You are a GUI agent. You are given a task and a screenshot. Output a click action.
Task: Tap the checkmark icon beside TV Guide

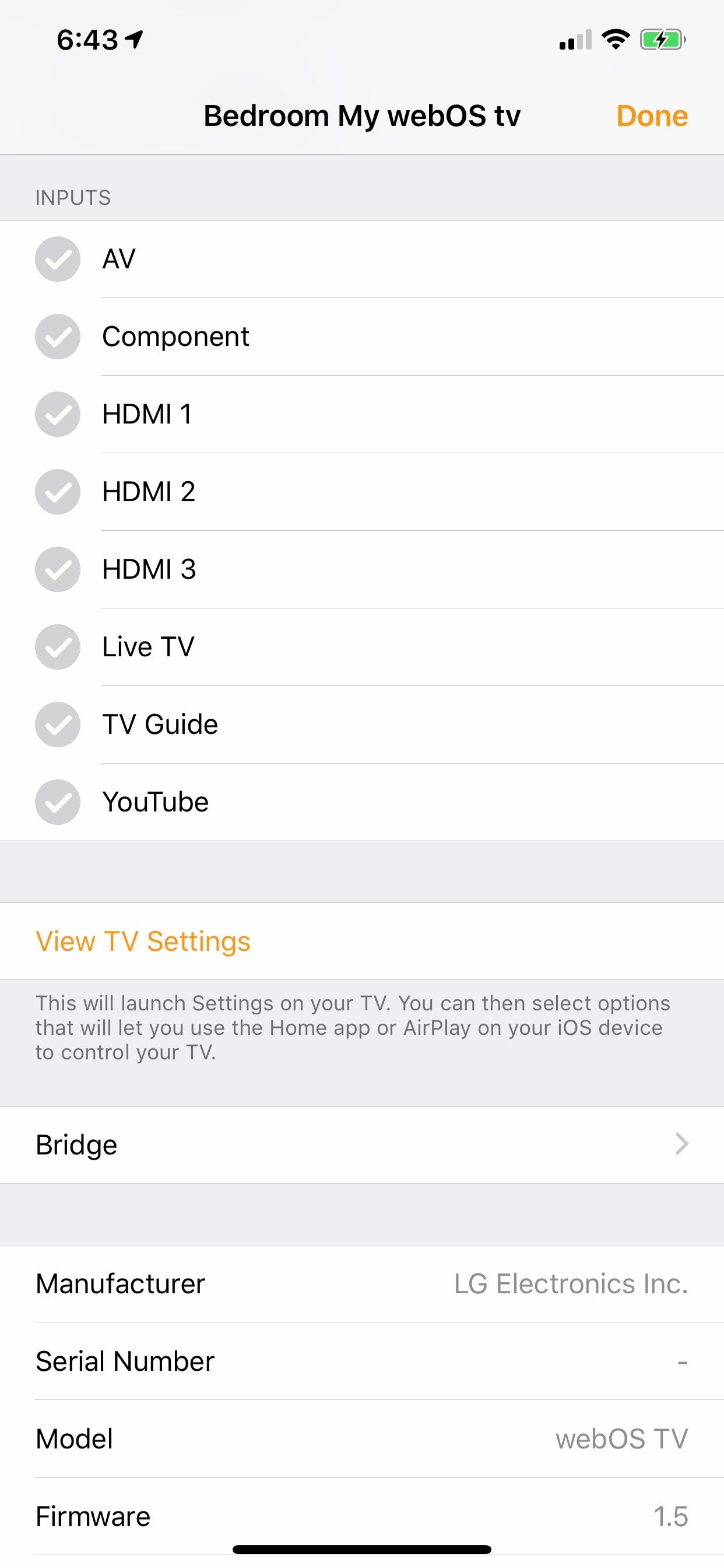pos(58,724)
